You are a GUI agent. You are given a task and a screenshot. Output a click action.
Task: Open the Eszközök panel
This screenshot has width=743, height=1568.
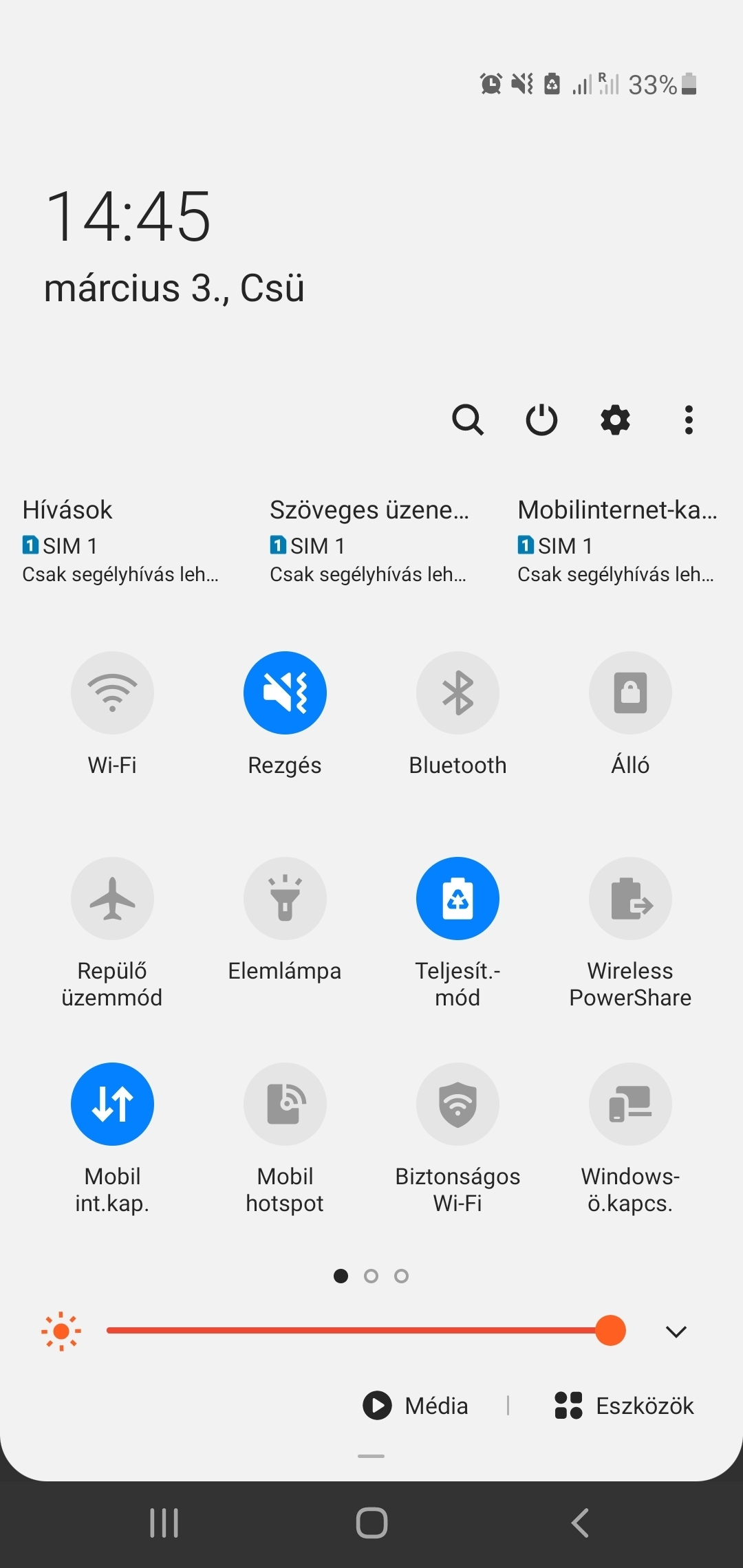[x=625, y=1406]
